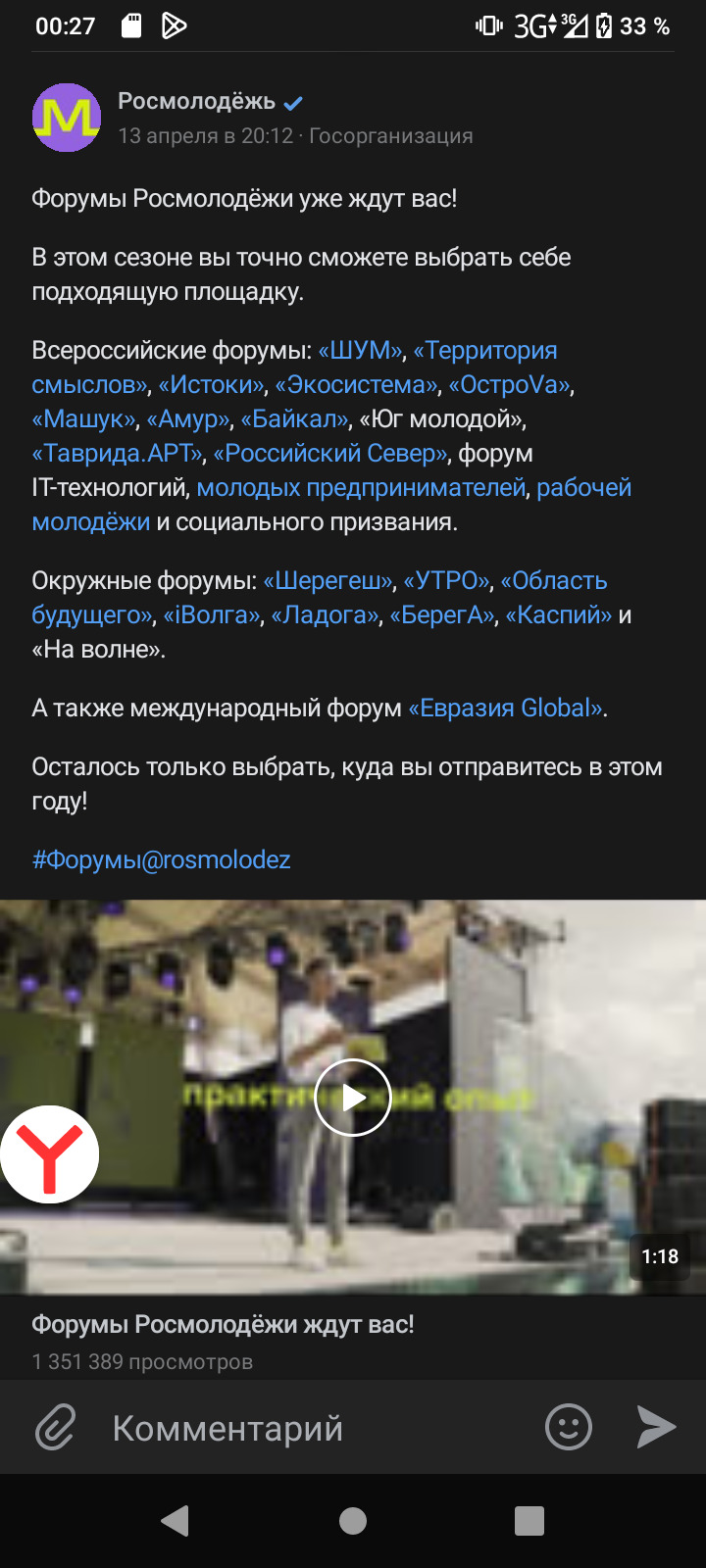Attach a file to the comment
The width and height of the screenshot is (706, 1568).
click(56, 1428)
